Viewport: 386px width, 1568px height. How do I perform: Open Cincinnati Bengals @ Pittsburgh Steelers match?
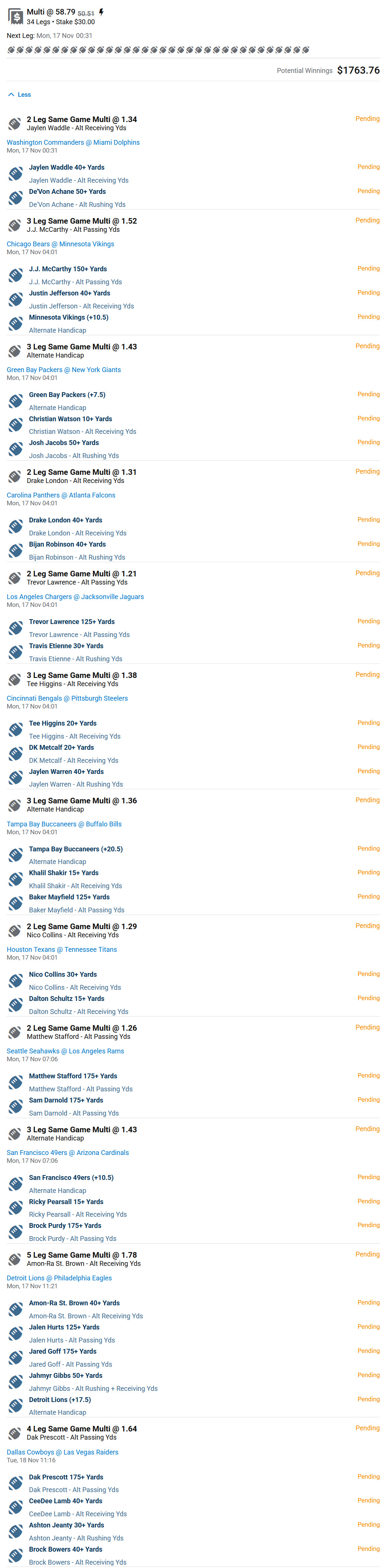coord(67,698)
